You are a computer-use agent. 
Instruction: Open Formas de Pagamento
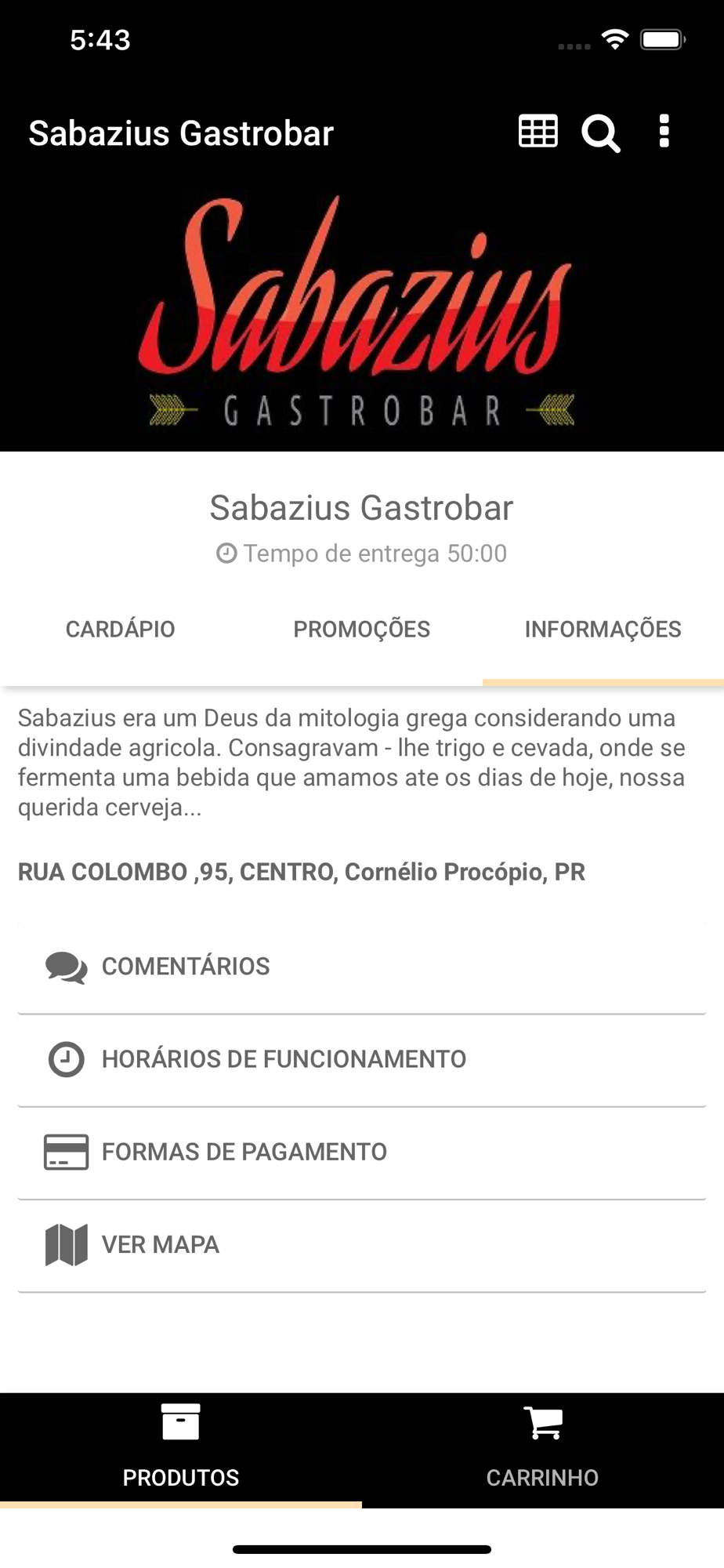pos(362,1152)
